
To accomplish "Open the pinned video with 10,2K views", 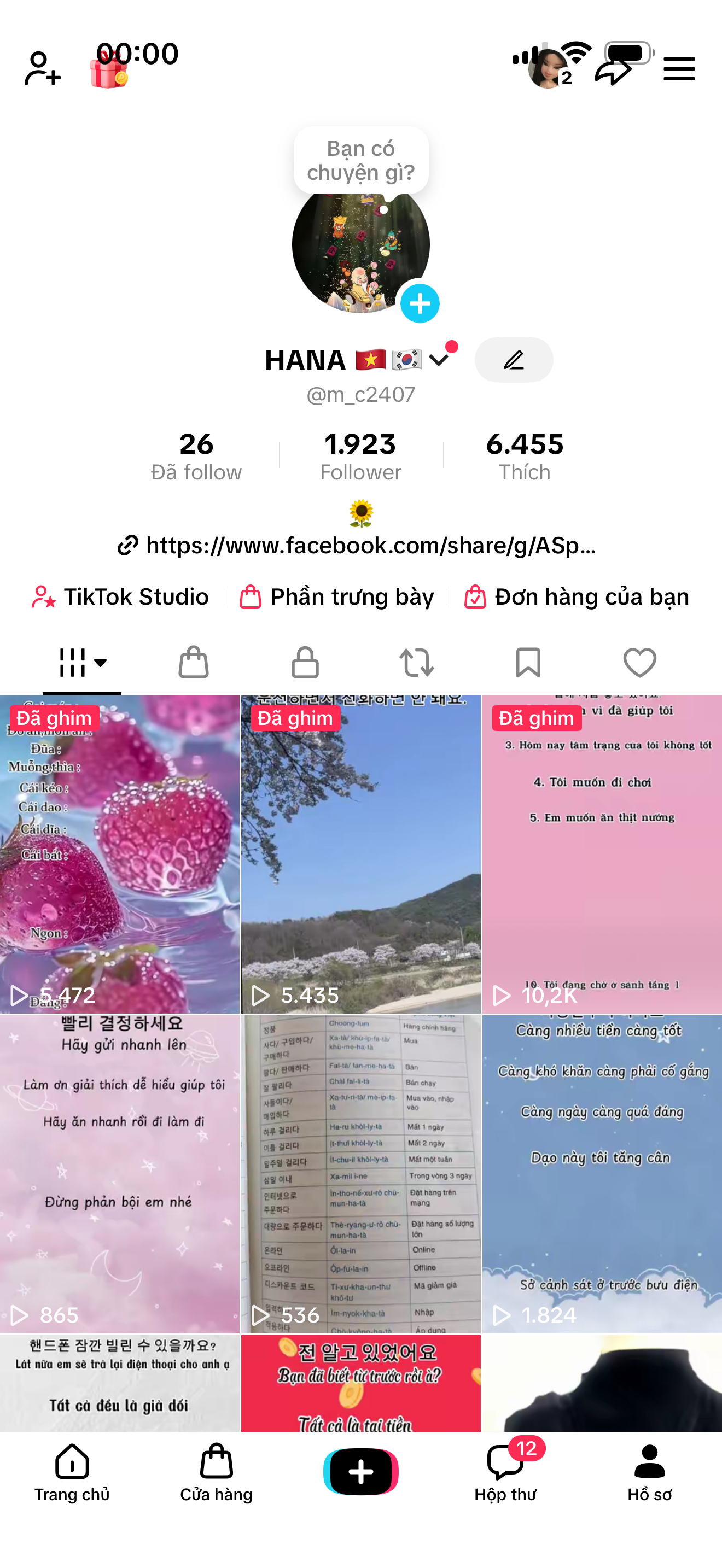I will coord(602,855).
